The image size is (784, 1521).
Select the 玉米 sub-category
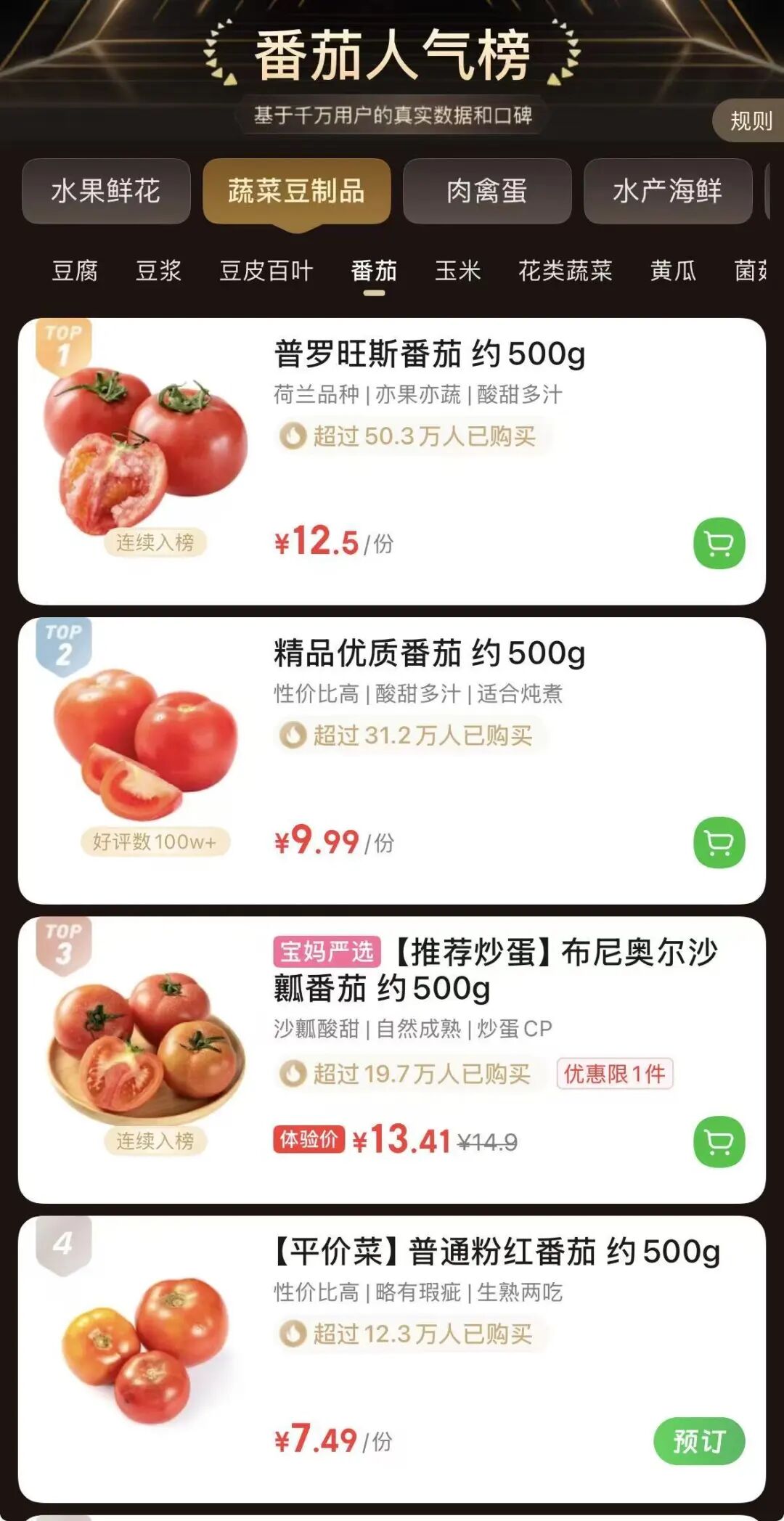[x=457, y=271]
